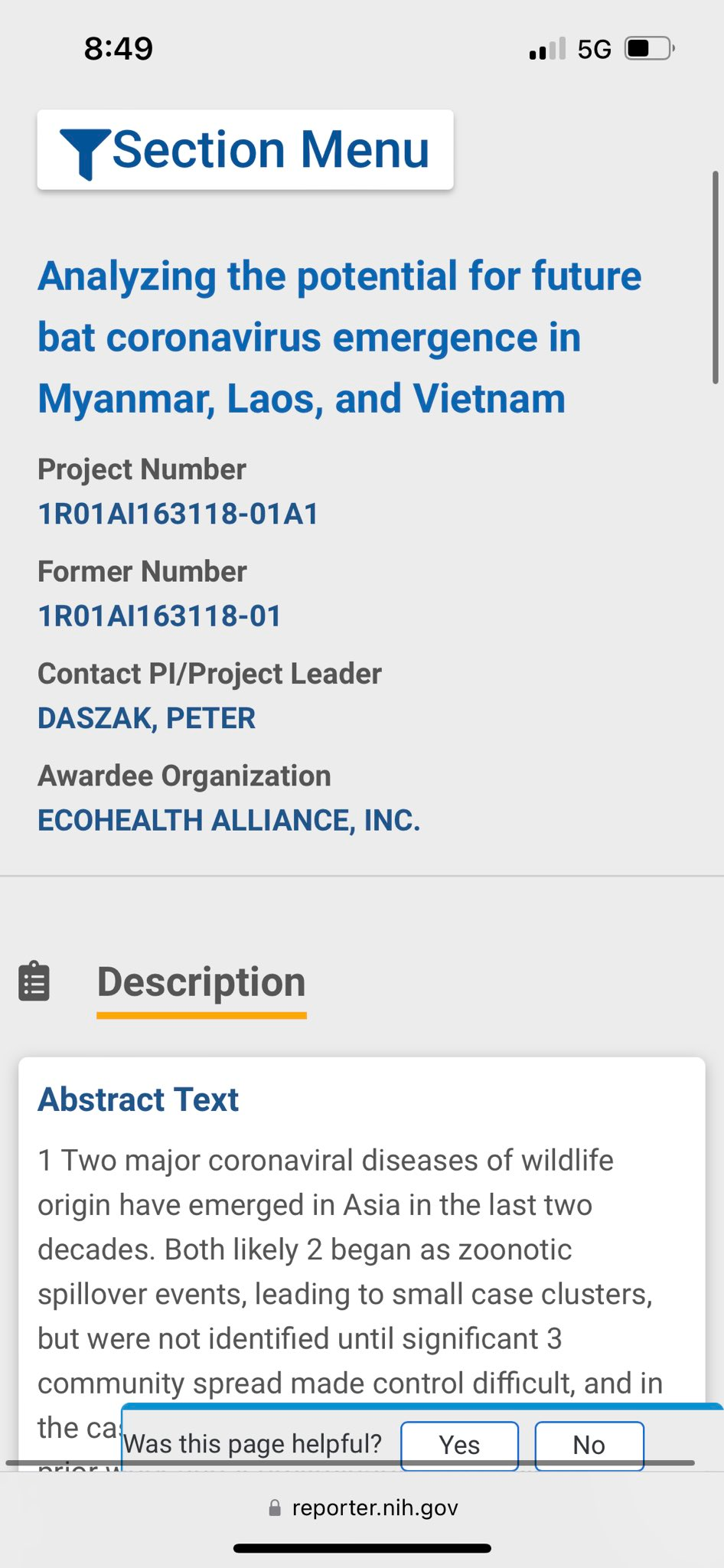Open the reporter.nih.gov address bar
This screenshot has width=724, height=1568.
(x=363, y=1508)
